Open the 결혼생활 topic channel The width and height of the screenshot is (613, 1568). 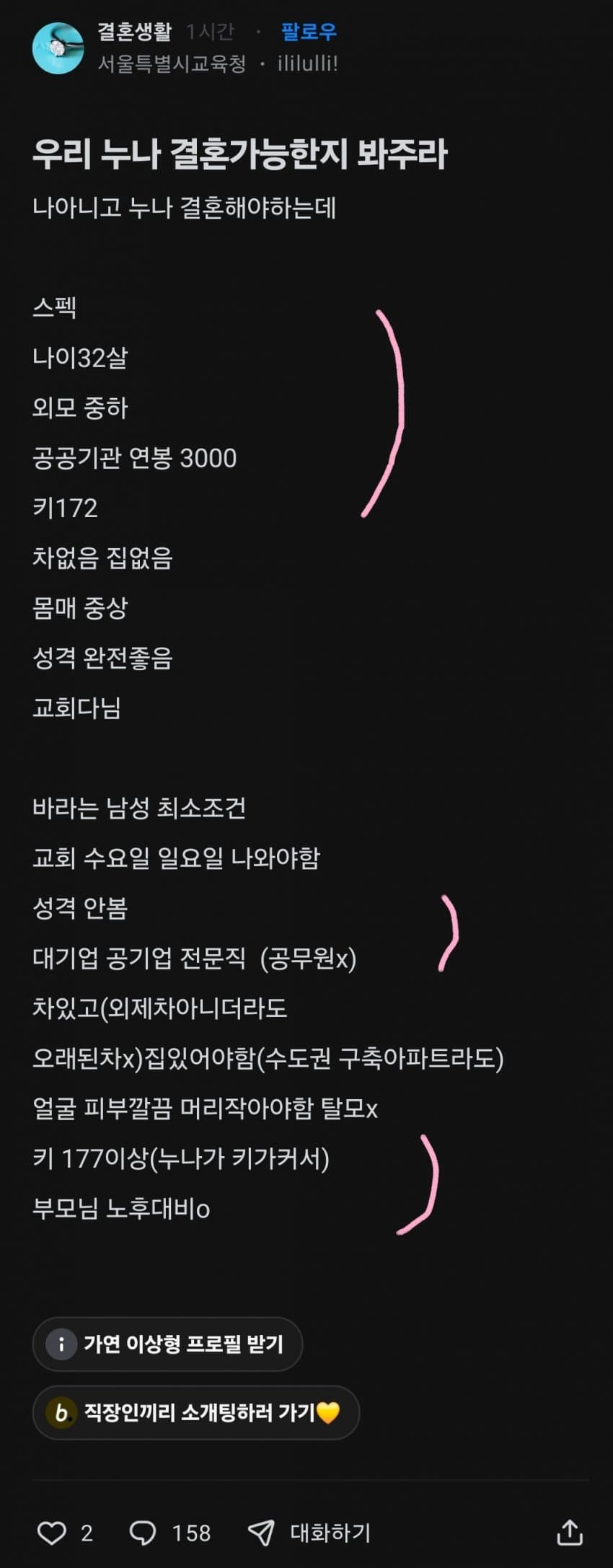[134, 32]
